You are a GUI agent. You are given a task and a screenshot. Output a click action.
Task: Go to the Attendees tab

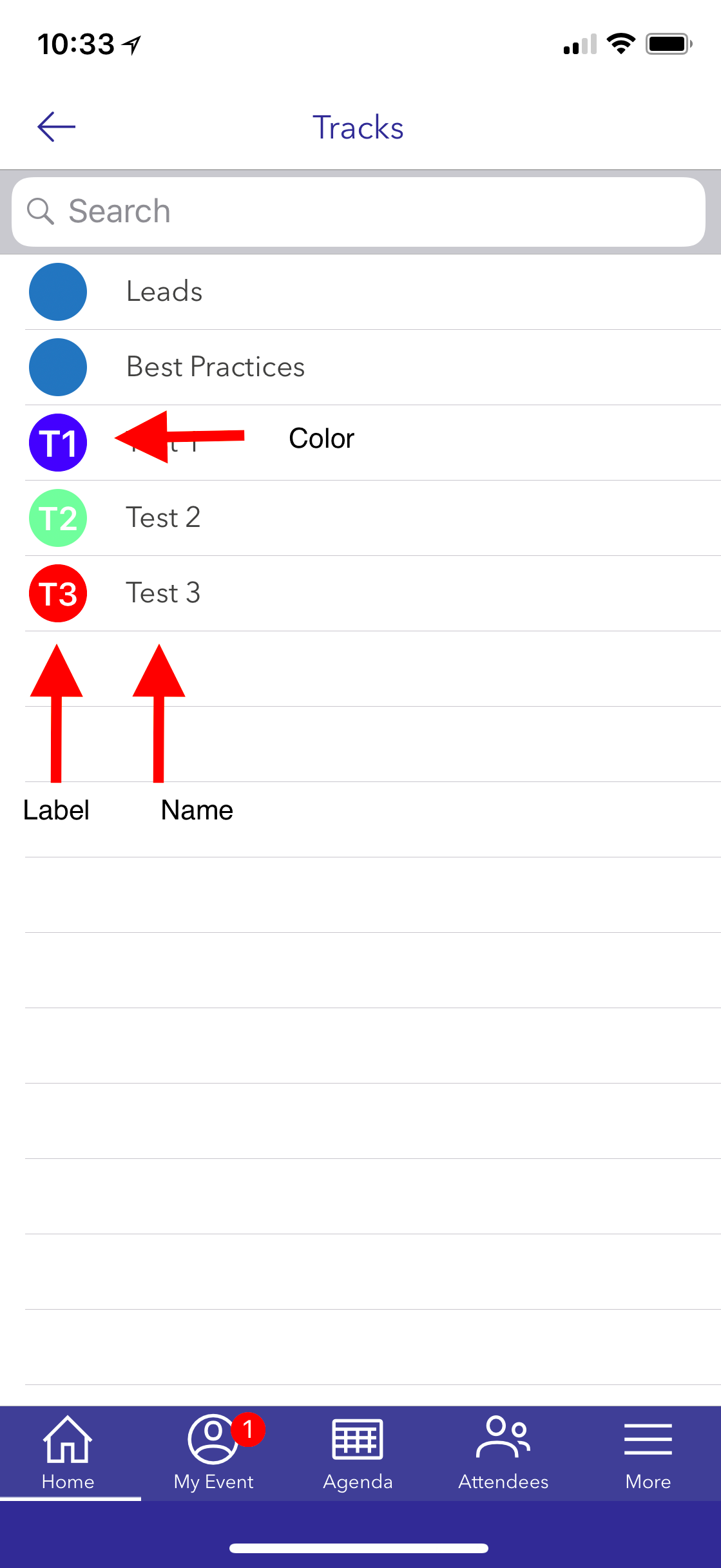[503, 1453]
